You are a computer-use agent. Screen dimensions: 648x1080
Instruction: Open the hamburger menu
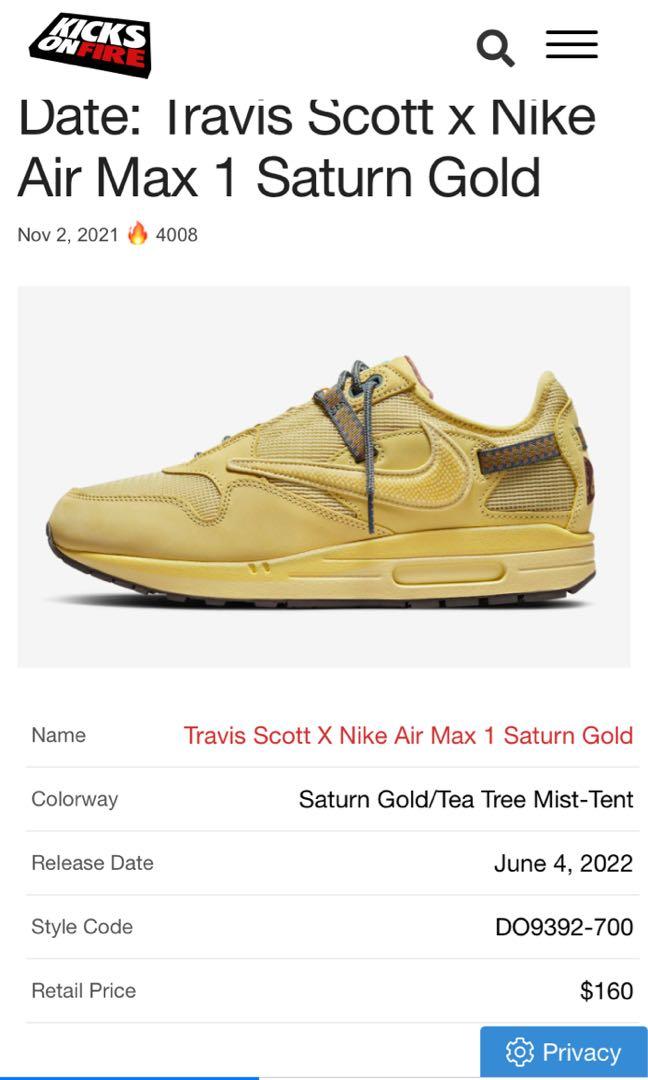click(571, 45)
